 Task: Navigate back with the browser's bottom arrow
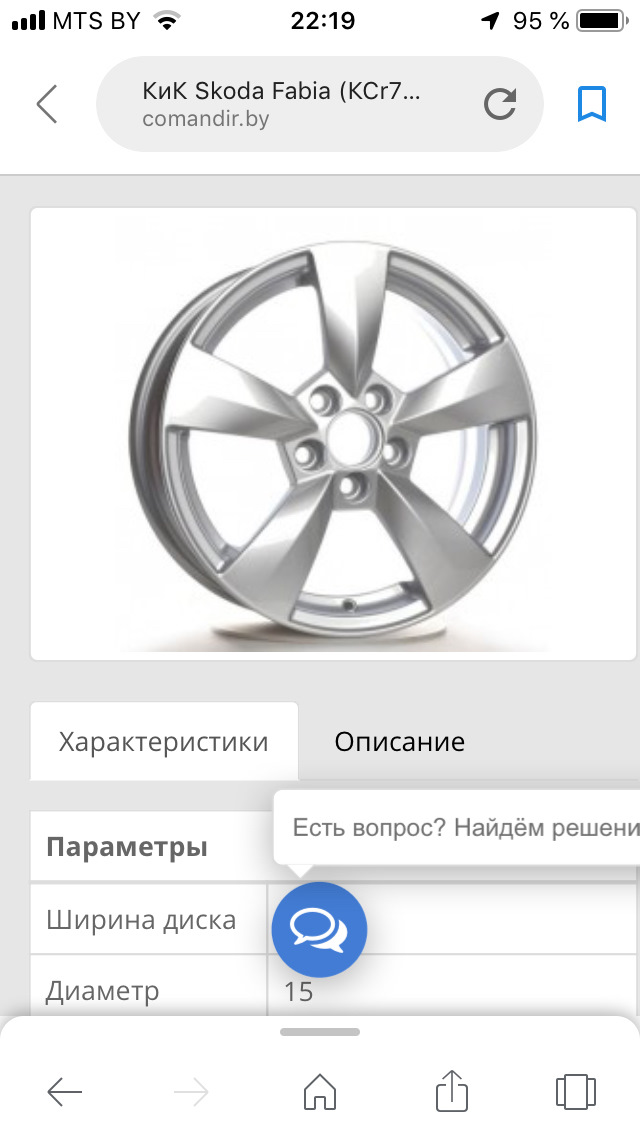click(x=65, y=1093)
